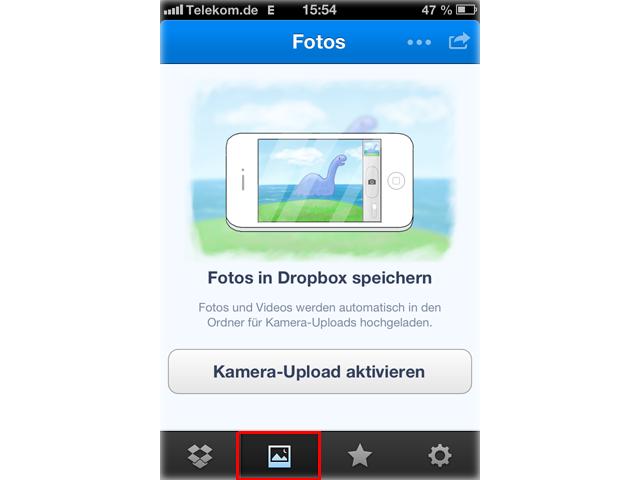
Task: Switch to the Dropbox files tab
Action: click(x=200, y=457)
